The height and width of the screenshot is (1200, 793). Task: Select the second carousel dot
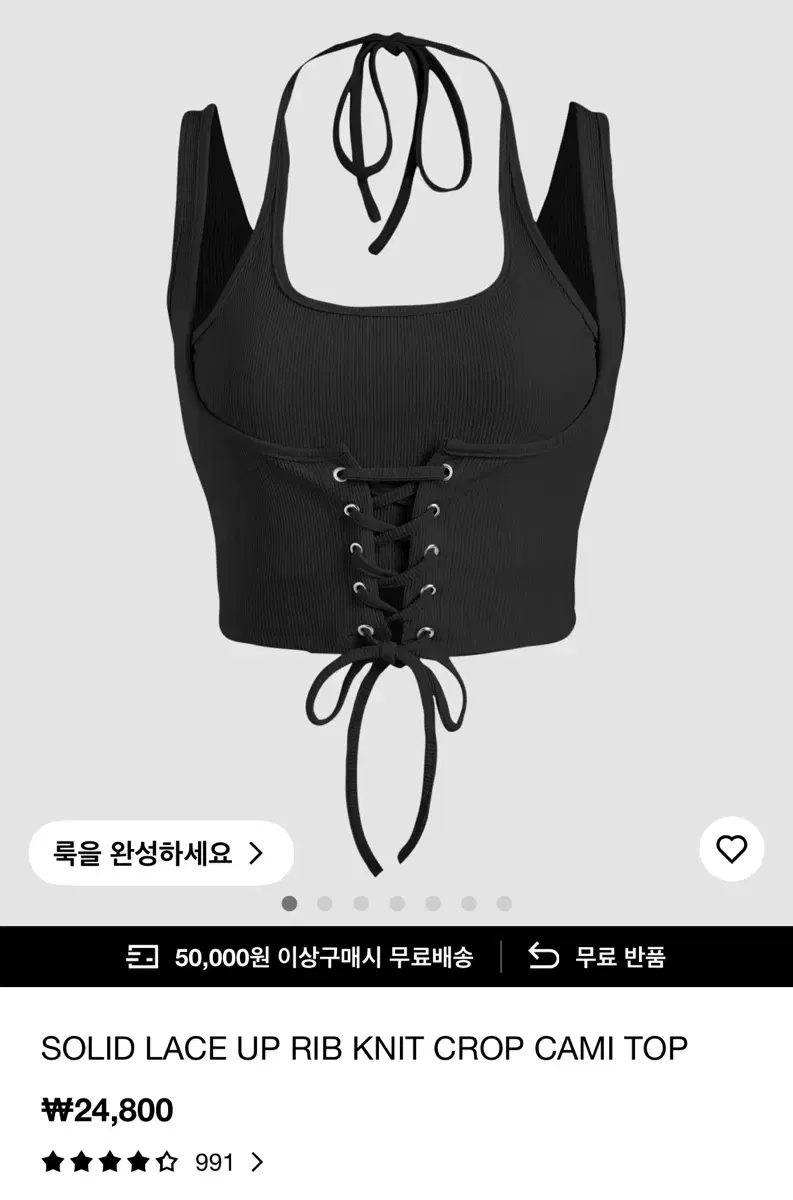[x=324, y=903]
